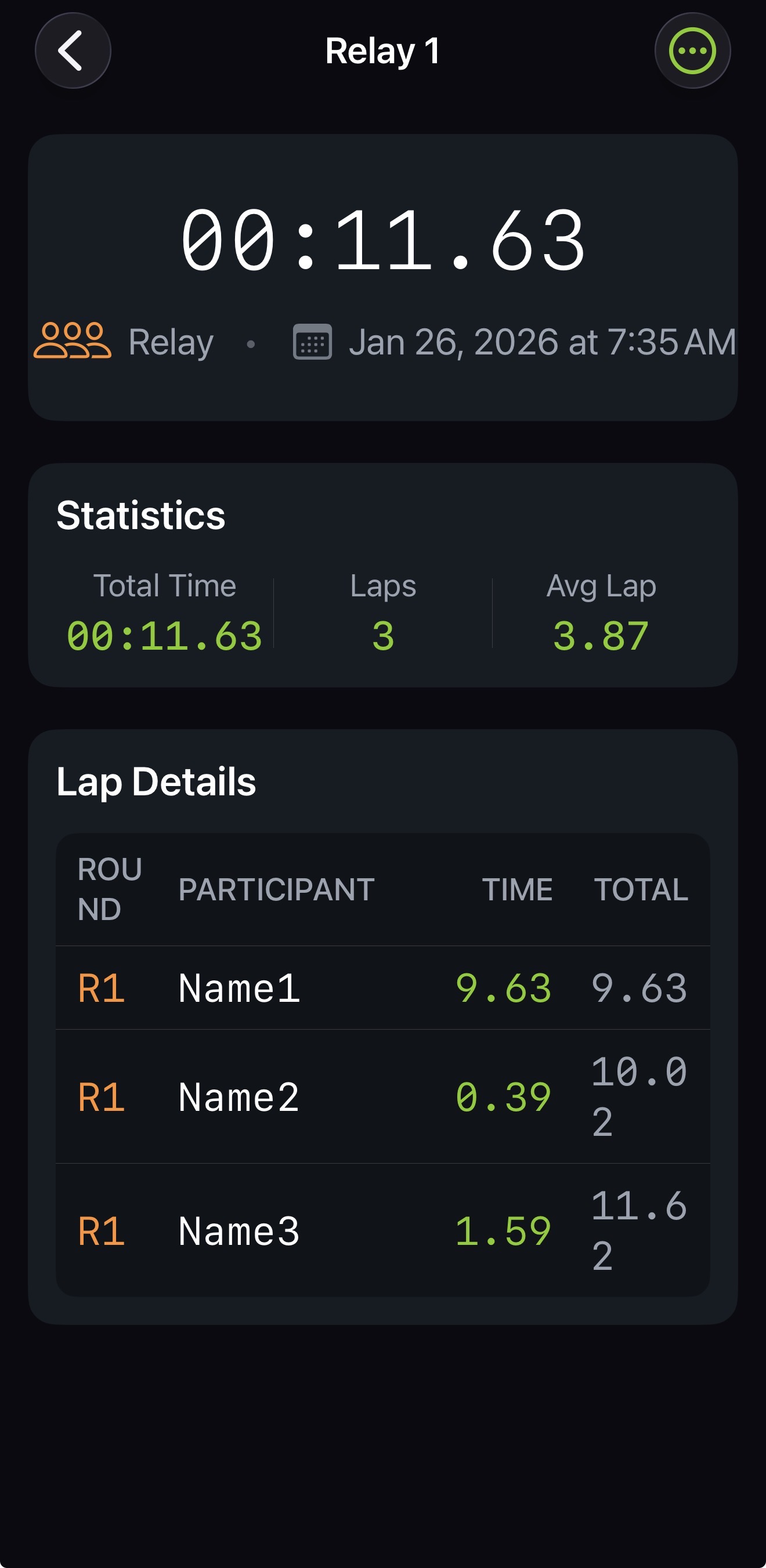Tap the TOTAL column header
The height and width of the screenshot is (1568, 766).
(x=642, y=890)
